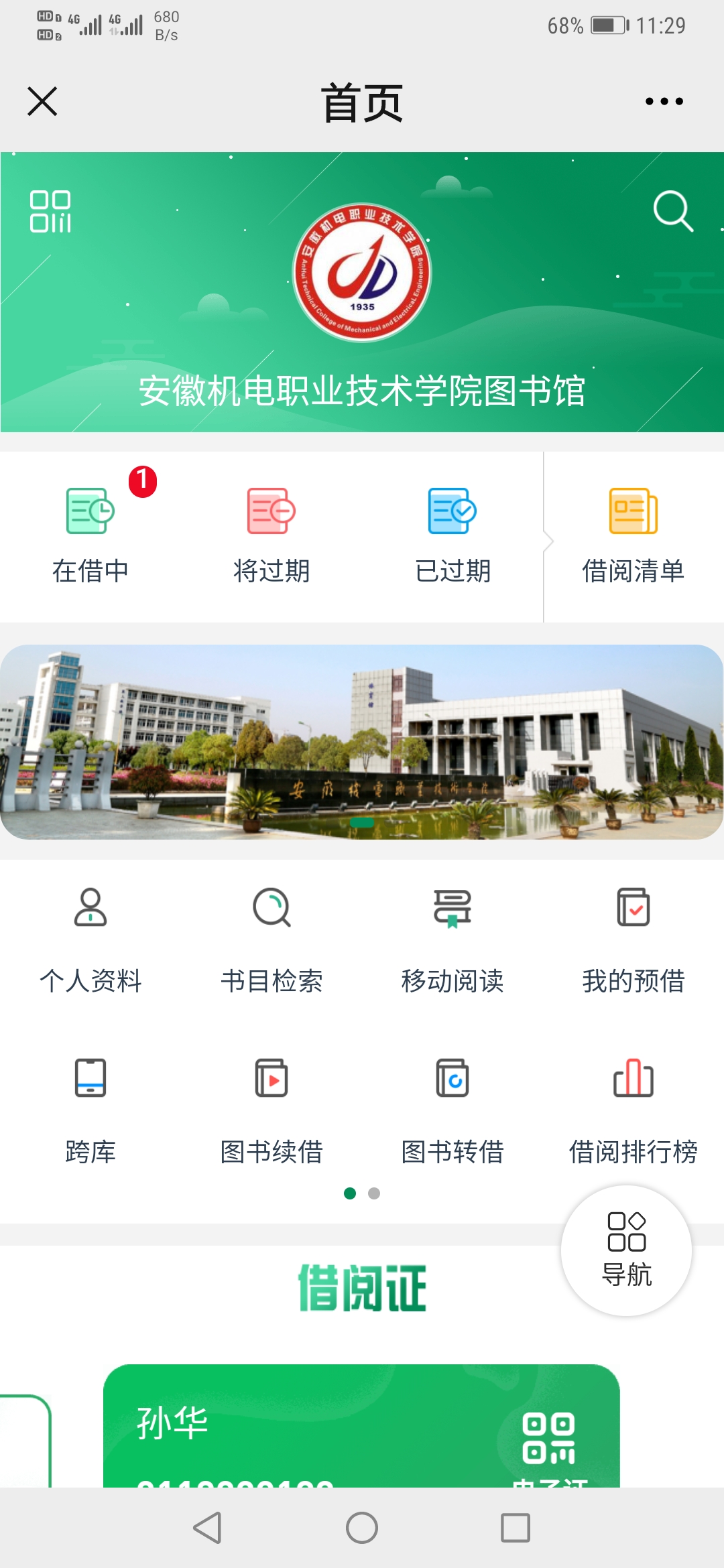View 借阅排行榜 borrowing ranking
This screenshot has width=724, height=1568.
click(x=633, y=1109)
